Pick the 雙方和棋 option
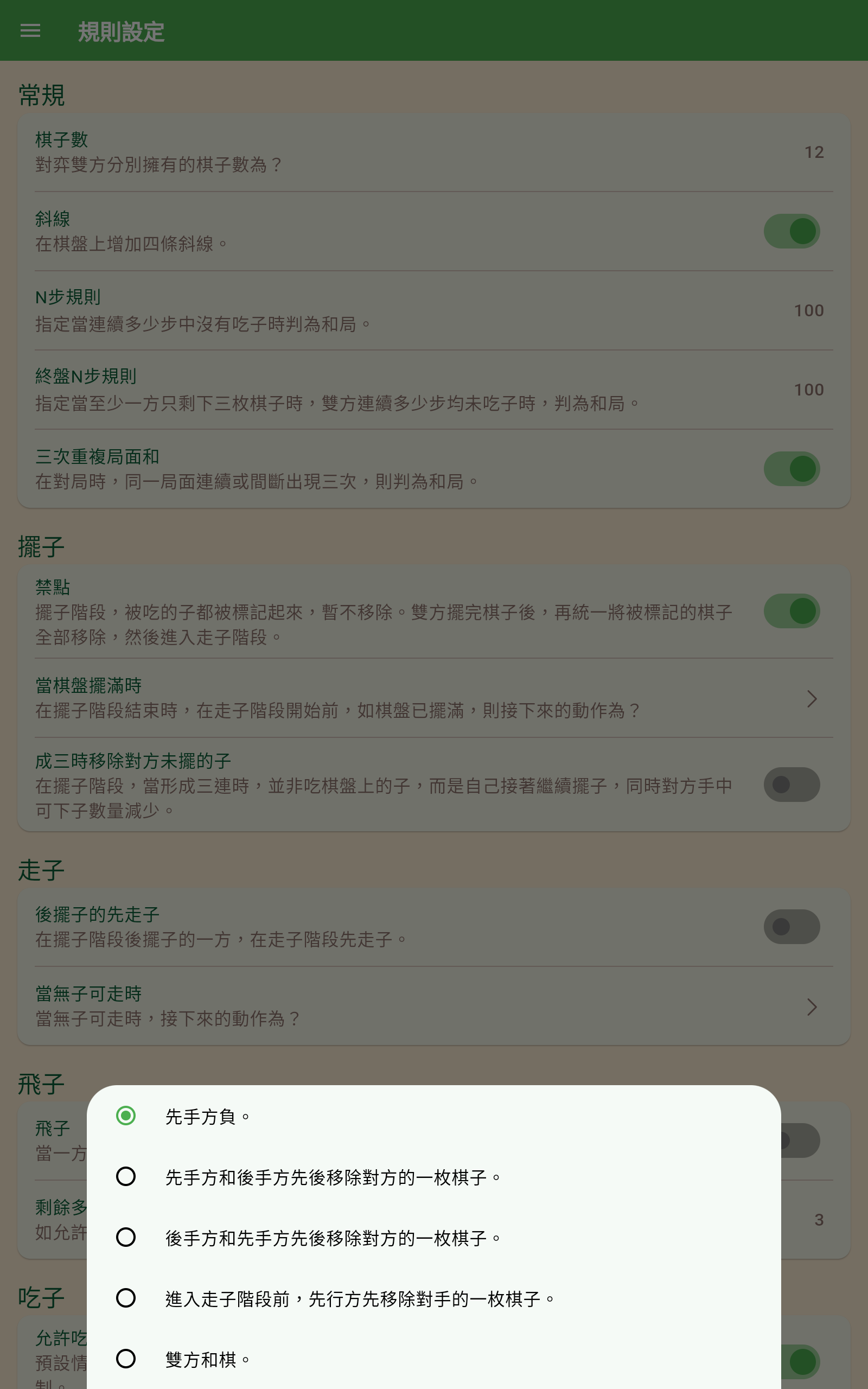This screenshot has width=868, height=1389. pyautogui.click(x=126, y=1359)
